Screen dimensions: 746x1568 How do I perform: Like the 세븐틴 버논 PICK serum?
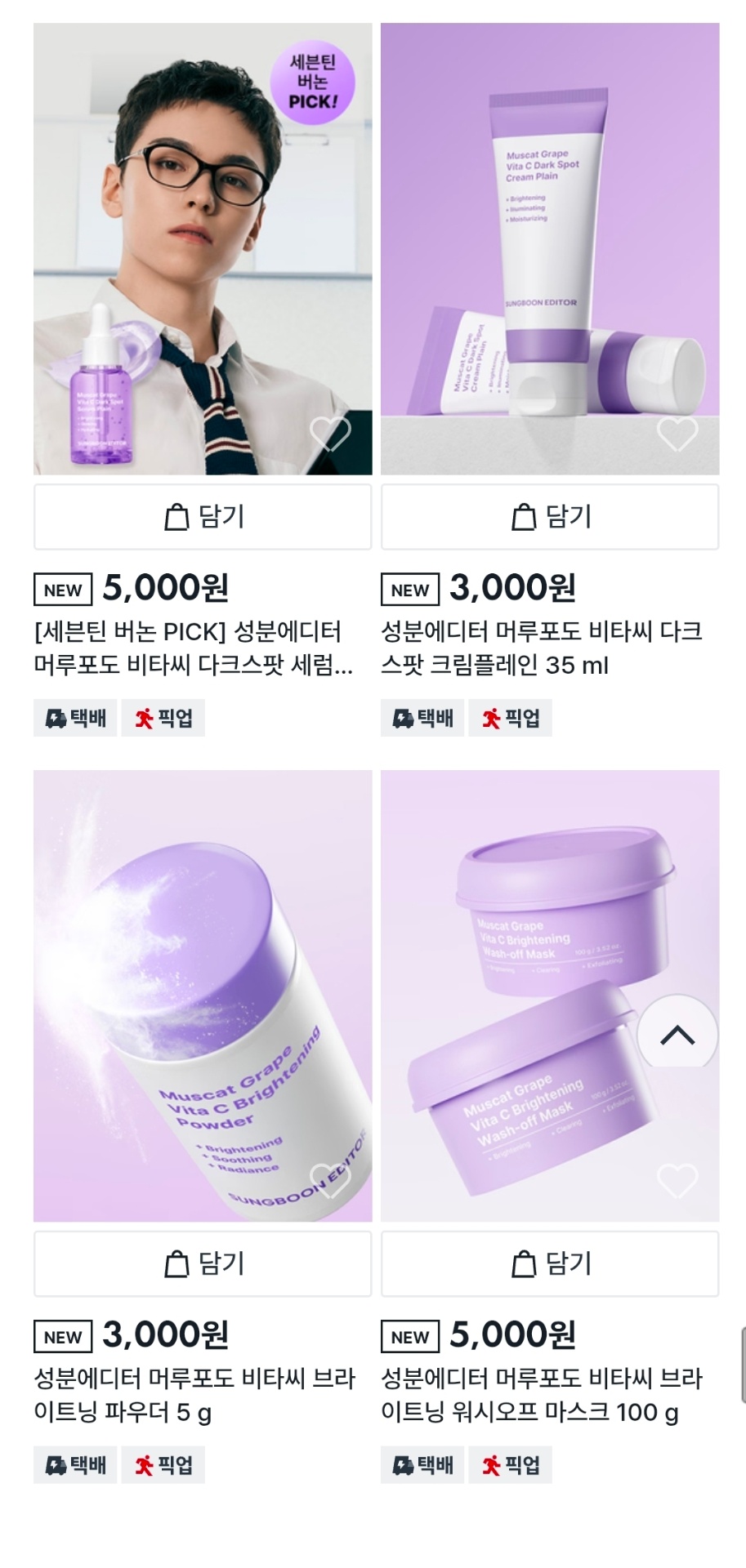click(330, 434)
